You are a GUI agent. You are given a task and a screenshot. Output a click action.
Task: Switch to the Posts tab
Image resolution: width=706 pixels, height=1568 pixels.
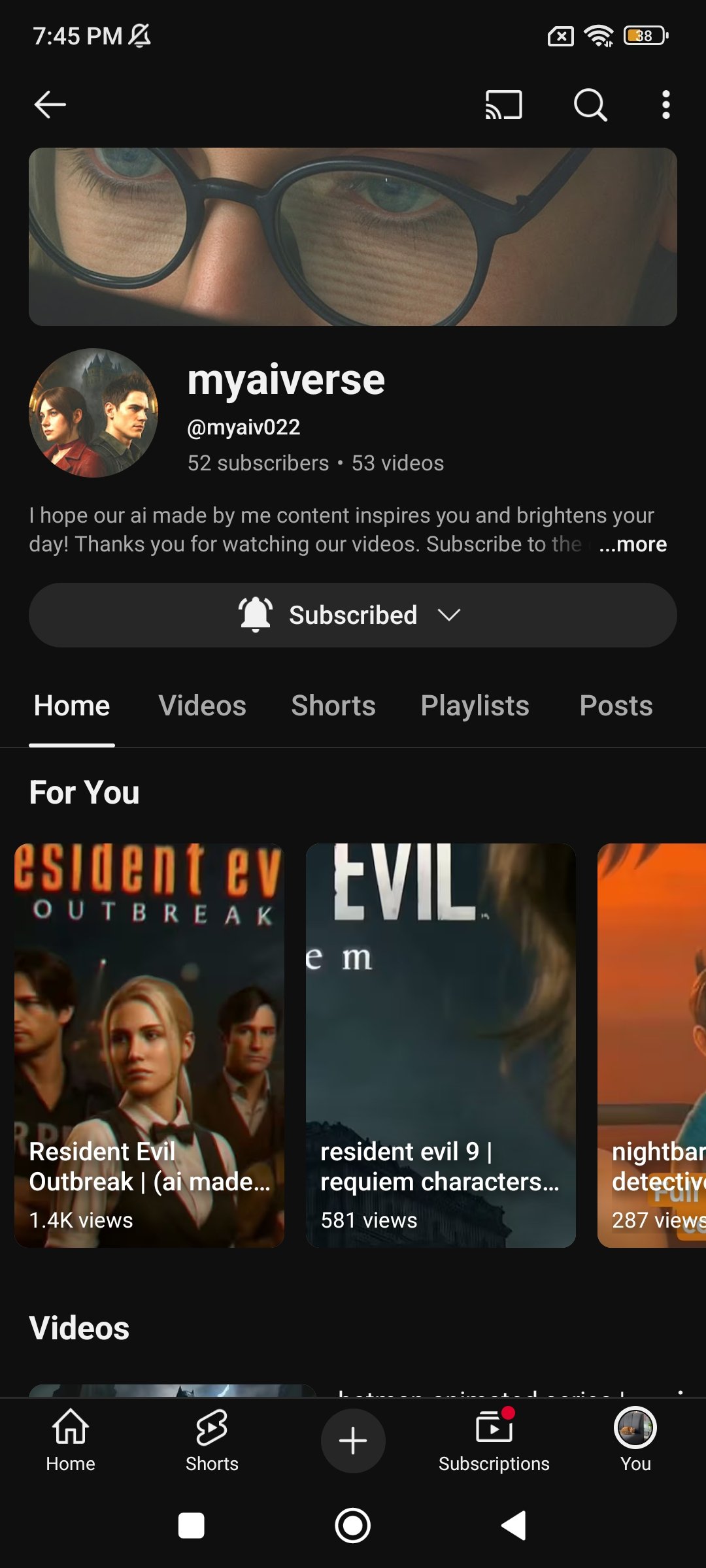click(615, 706)
